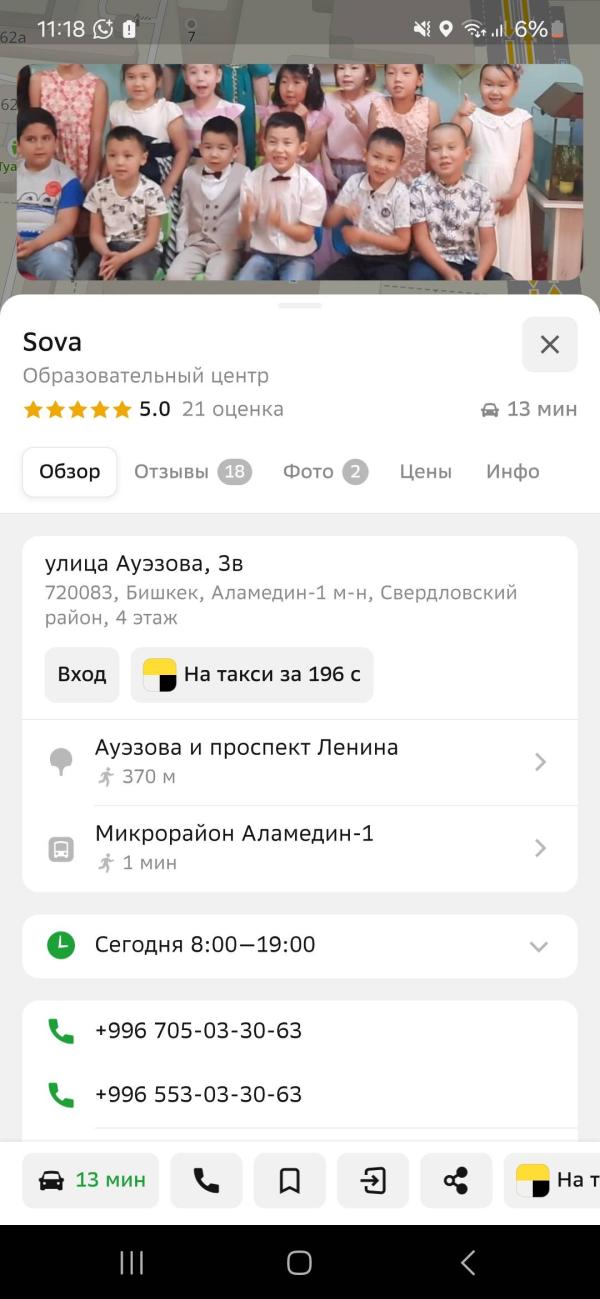Viewport: 600px width, 1299px height.
Task: Open the Ауэзова и проспект Ленина stop
Action: (x=299, y=762)
